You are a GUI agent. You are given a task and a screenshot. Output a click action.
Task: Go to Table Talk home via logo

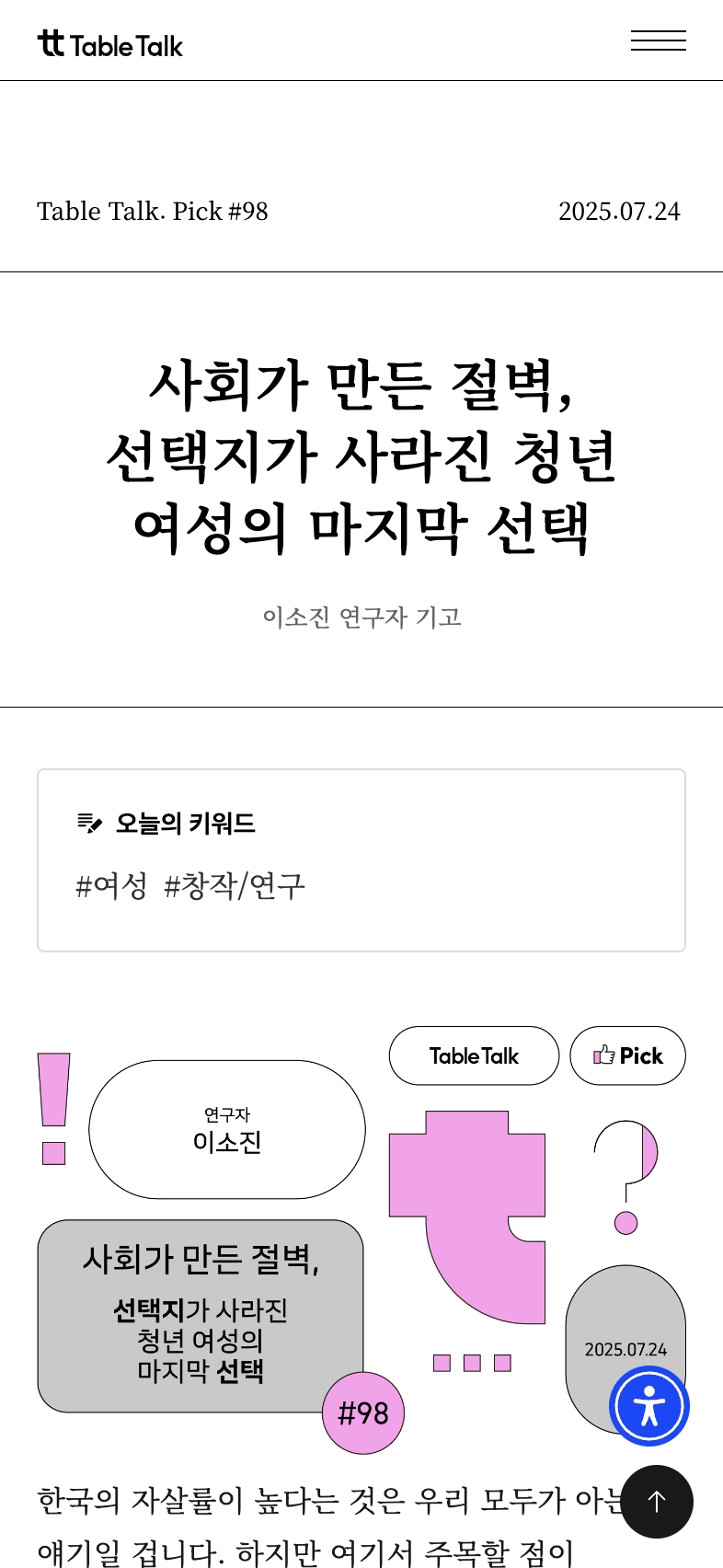click(110, 44)
